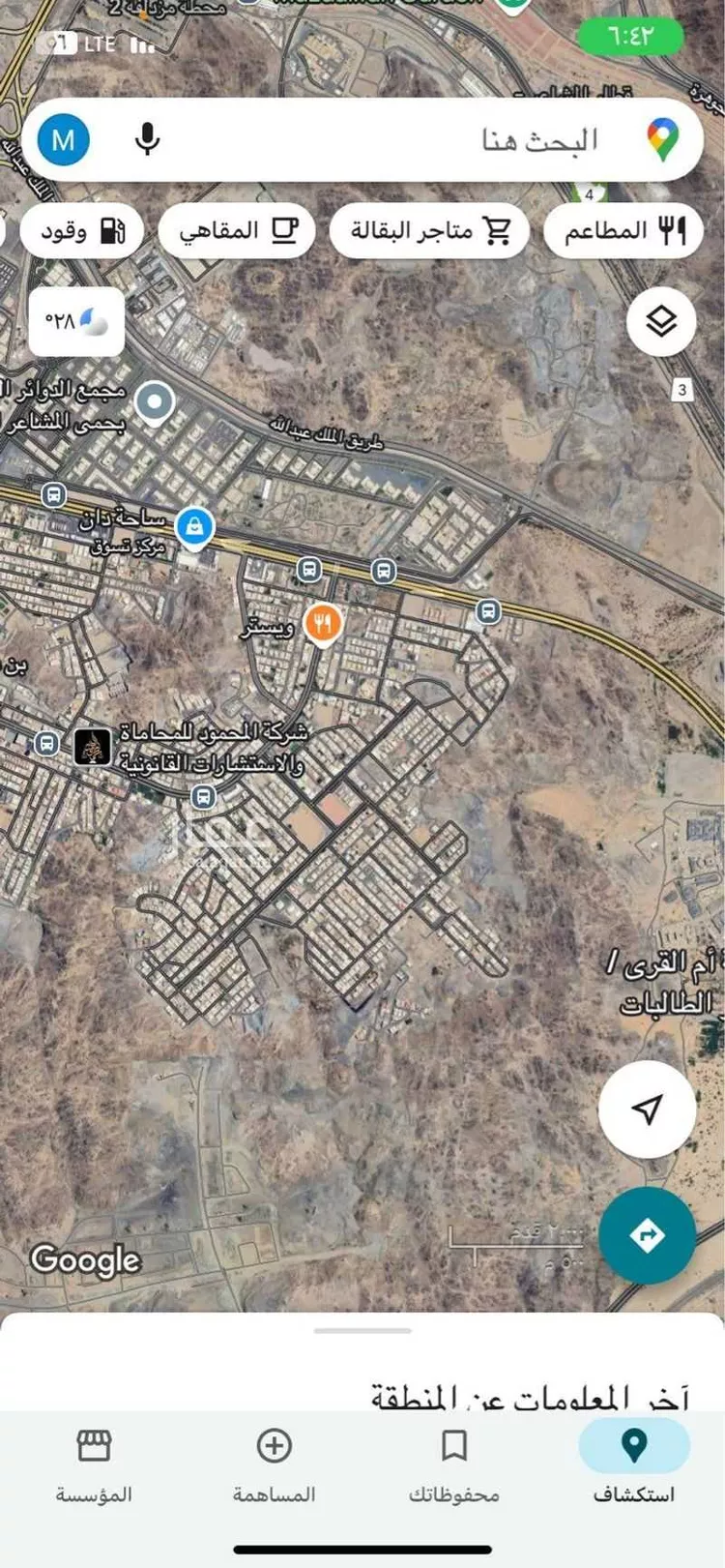Open the مجمع الدوائر location marker

pyautogui.click(x=155, y=401)
